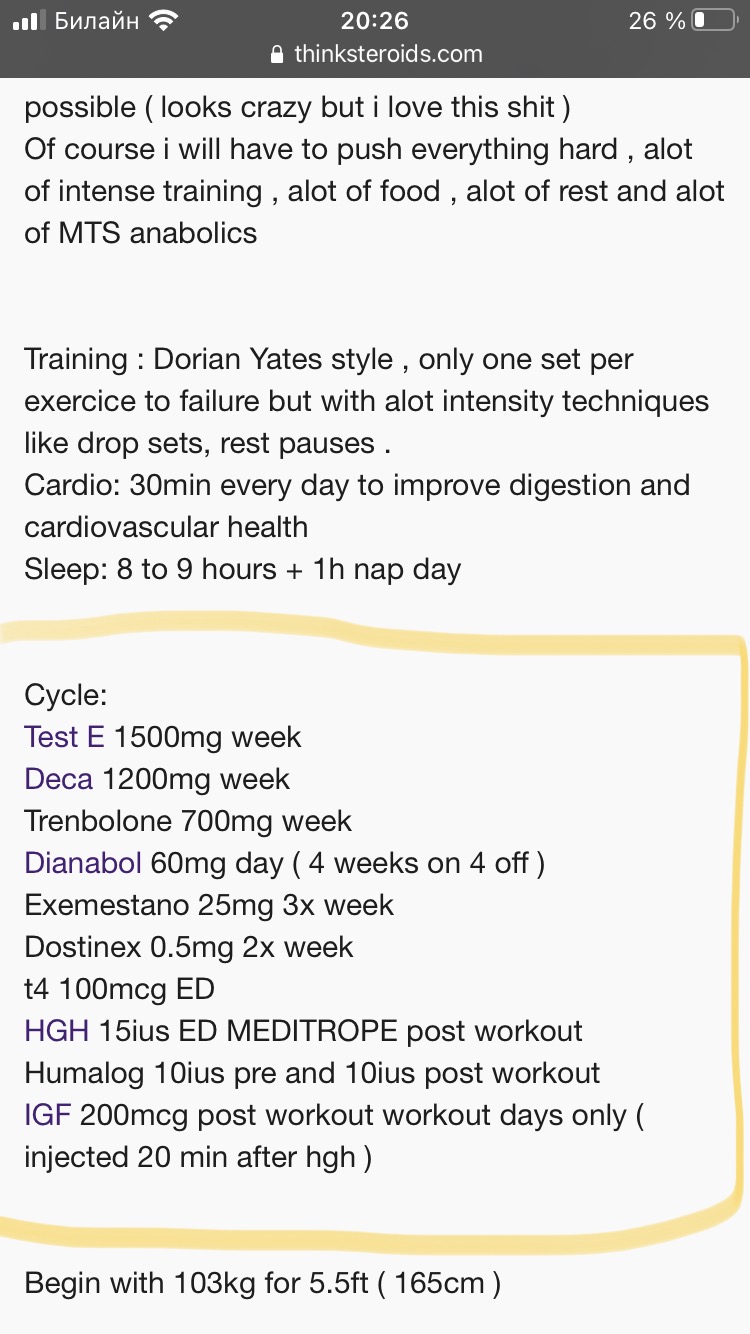Open the Dianabol link

(x=83, y=863)
